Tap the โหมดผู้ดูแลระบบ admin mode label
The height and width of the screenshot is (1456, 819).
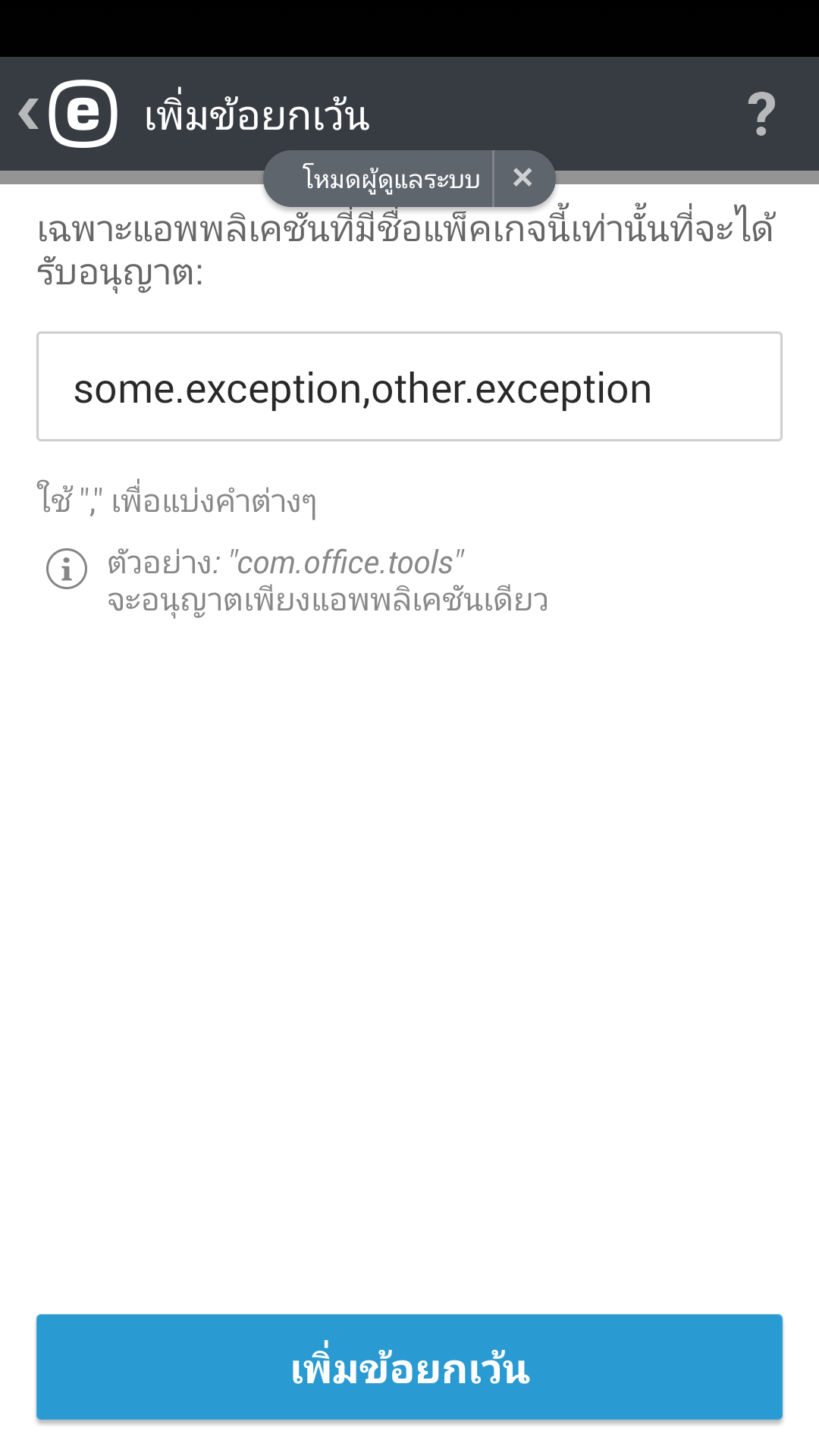coord(391,179)
